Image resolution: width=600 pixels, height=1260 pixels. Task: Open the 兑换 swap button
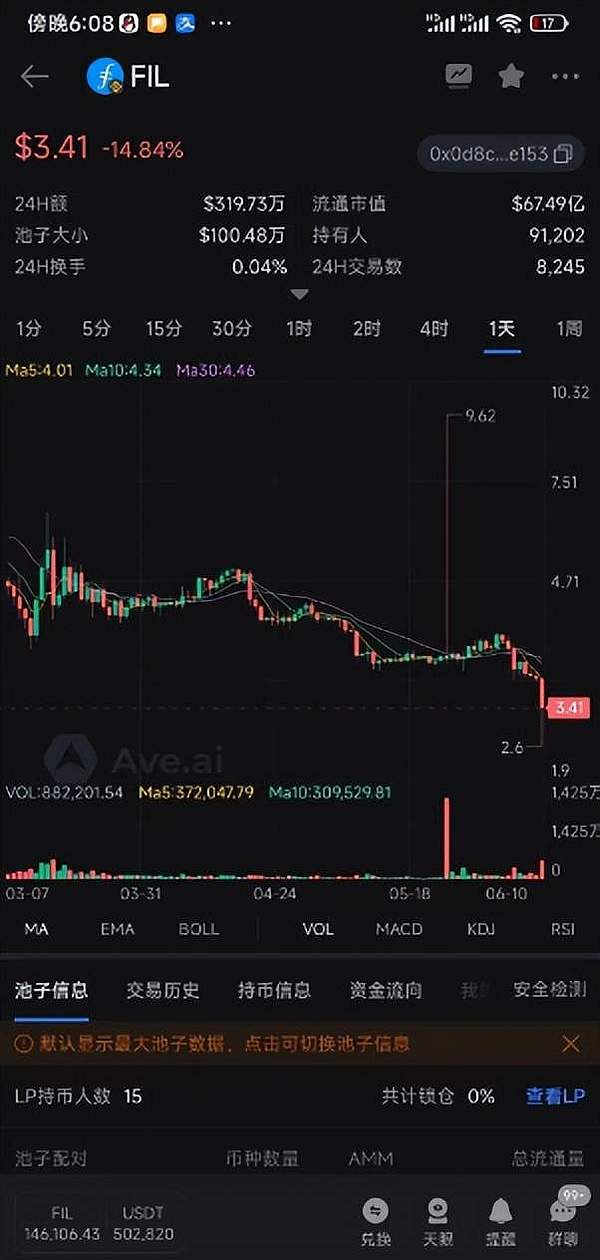[x=376, y=1220]
